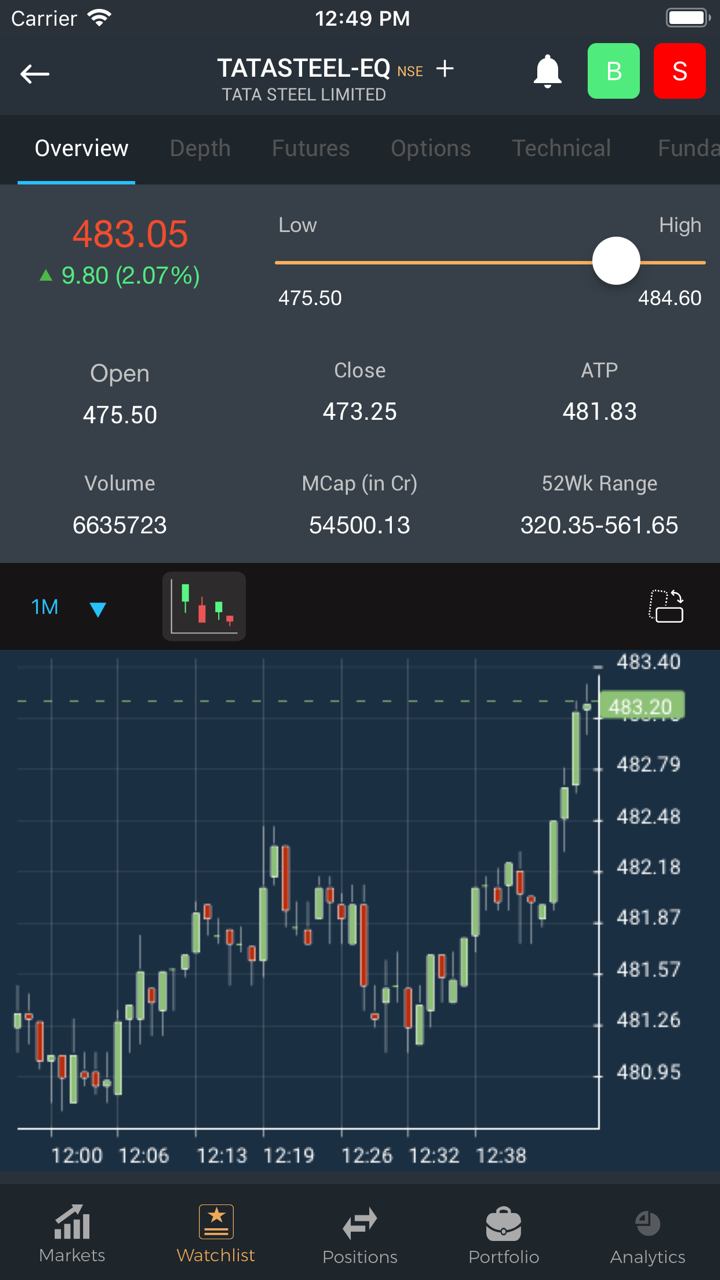
Task: Open the Watchlist tab
Action: tap(216, 1234)
